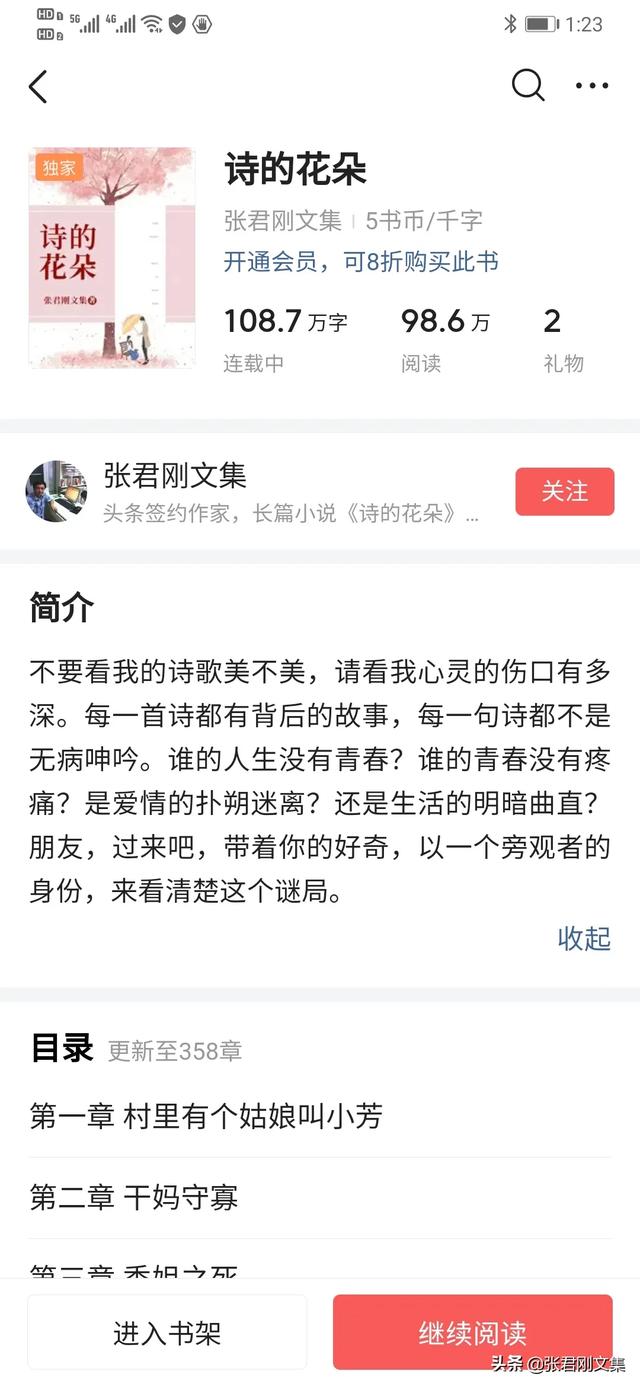Follow author with the 关注 button

click(564, 491)
